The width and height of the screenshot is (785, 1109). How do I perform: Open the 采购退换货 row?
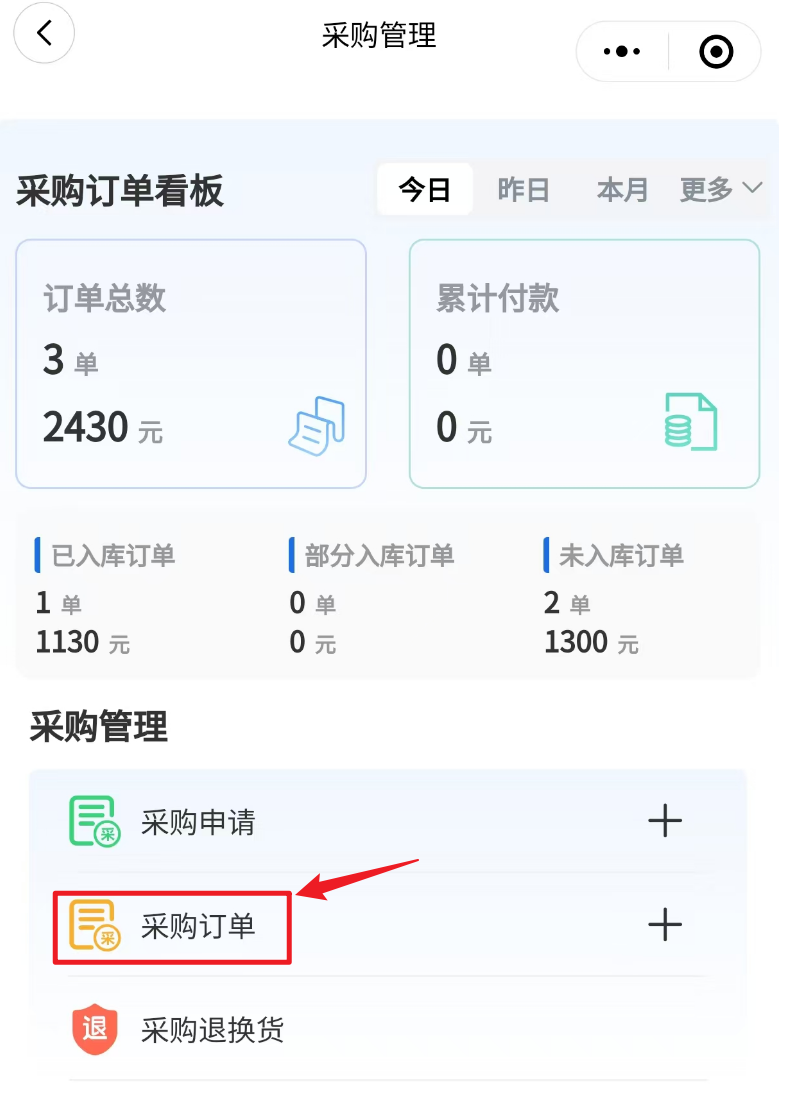(x=212, y=1030)
